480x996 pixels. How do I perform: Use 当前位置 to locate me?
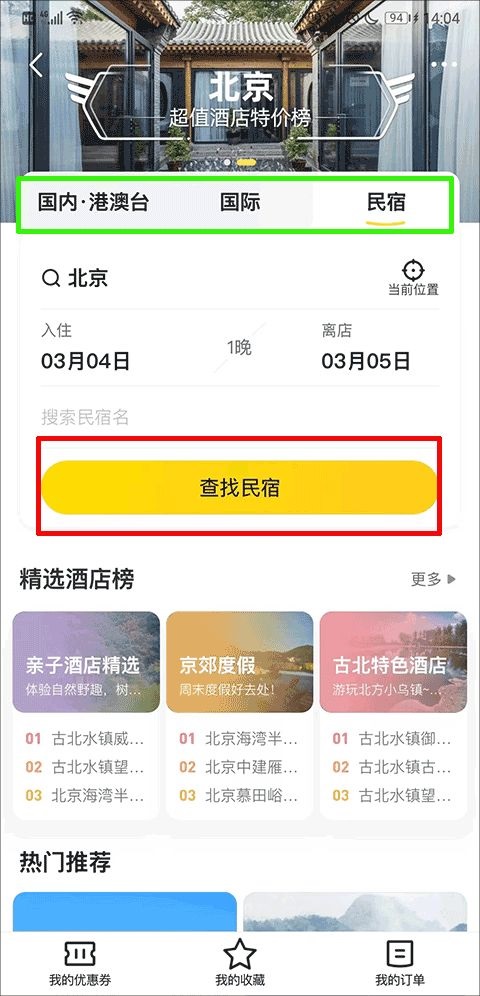pos(413,278)
